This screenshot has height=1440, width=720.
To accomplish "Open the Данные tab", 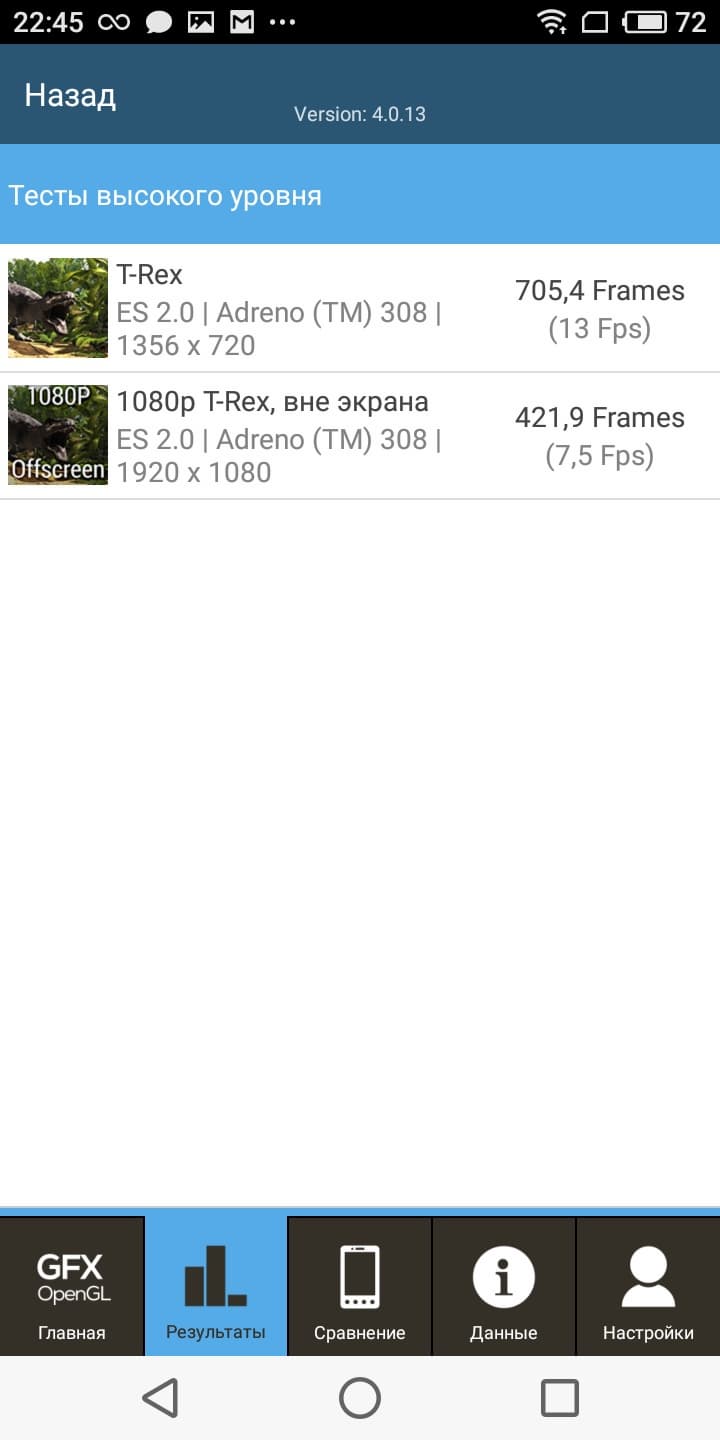I will pos(504,1287).
